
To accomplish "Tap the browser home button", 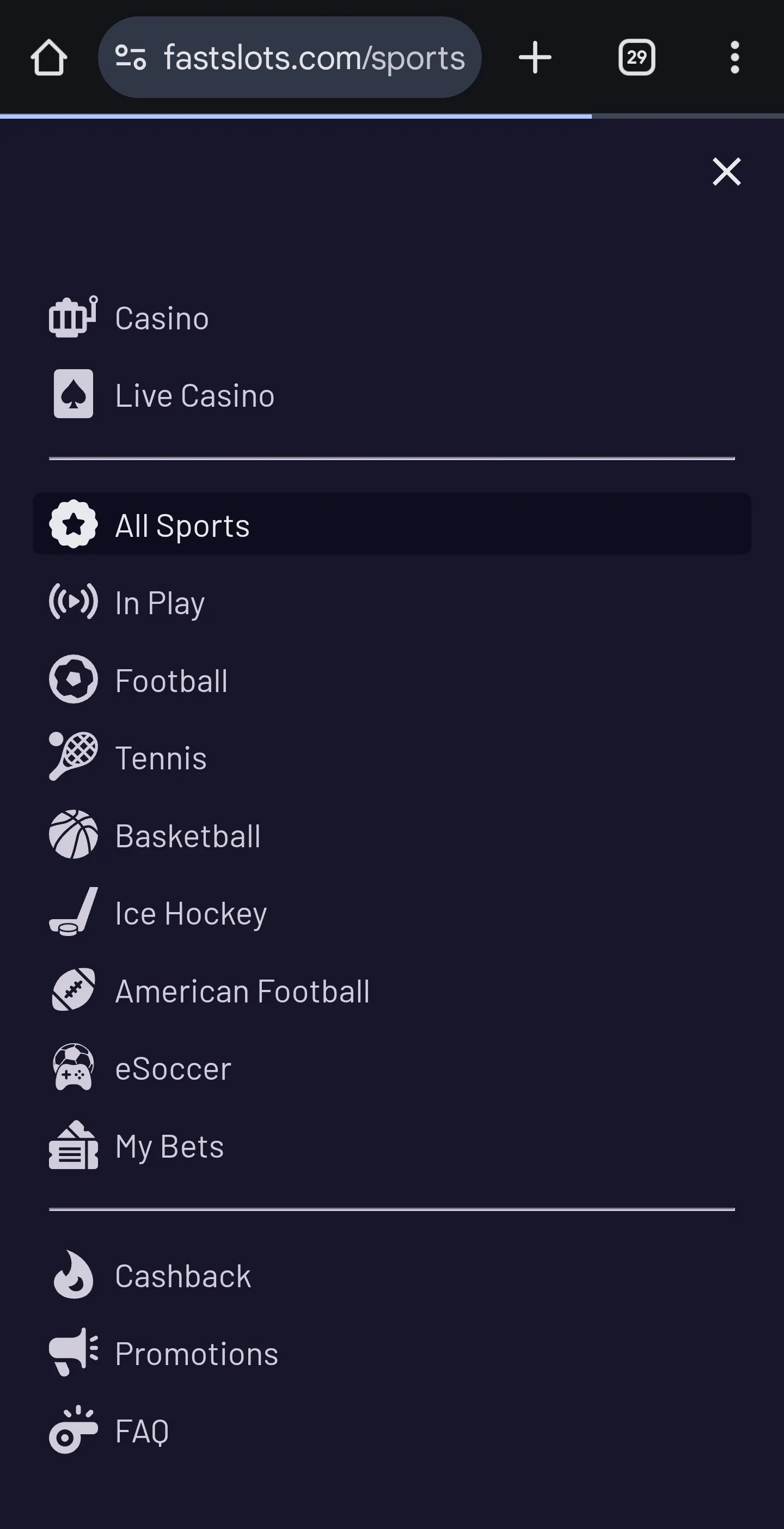I will pyautogui.click(x=48, y=58).
